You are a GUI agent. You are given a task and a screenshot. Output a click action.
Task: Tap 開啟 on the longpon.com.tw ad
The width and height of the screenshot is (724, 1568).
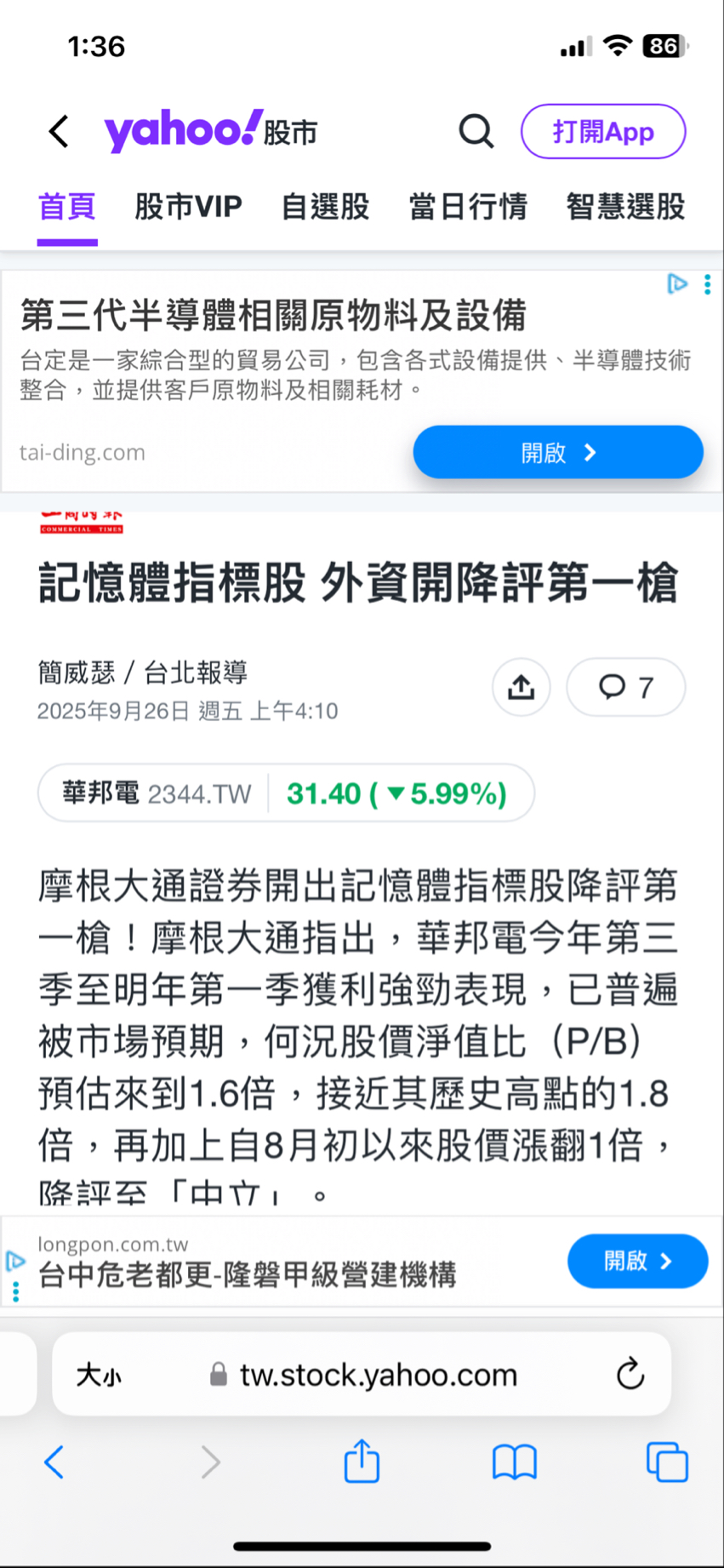[636, 1261]
